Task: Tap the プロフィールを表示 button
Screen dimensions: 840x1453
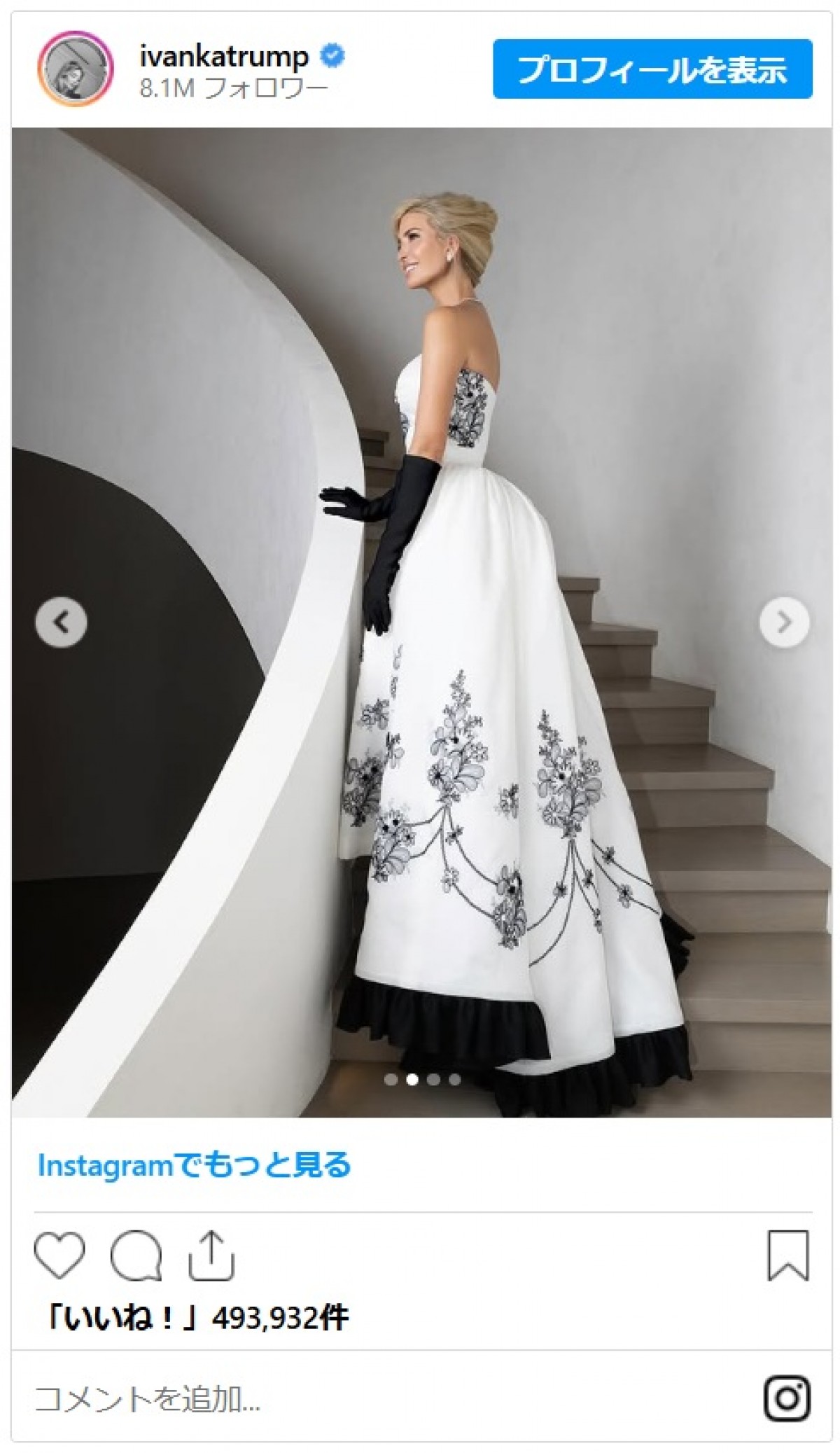Action: [x=652, y=69]
